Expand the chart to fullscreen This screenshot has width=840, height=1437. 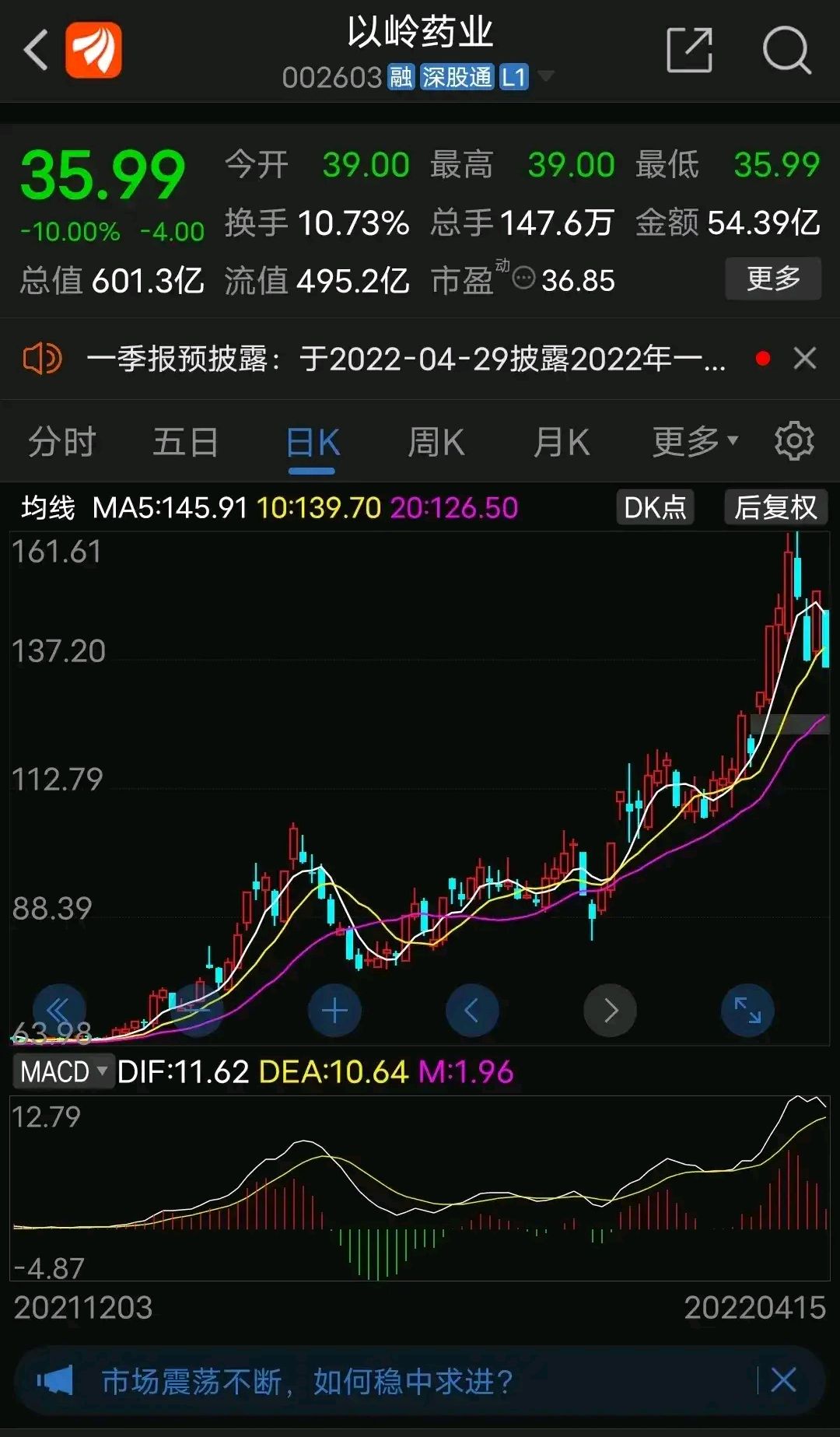tap(747, 1009)
